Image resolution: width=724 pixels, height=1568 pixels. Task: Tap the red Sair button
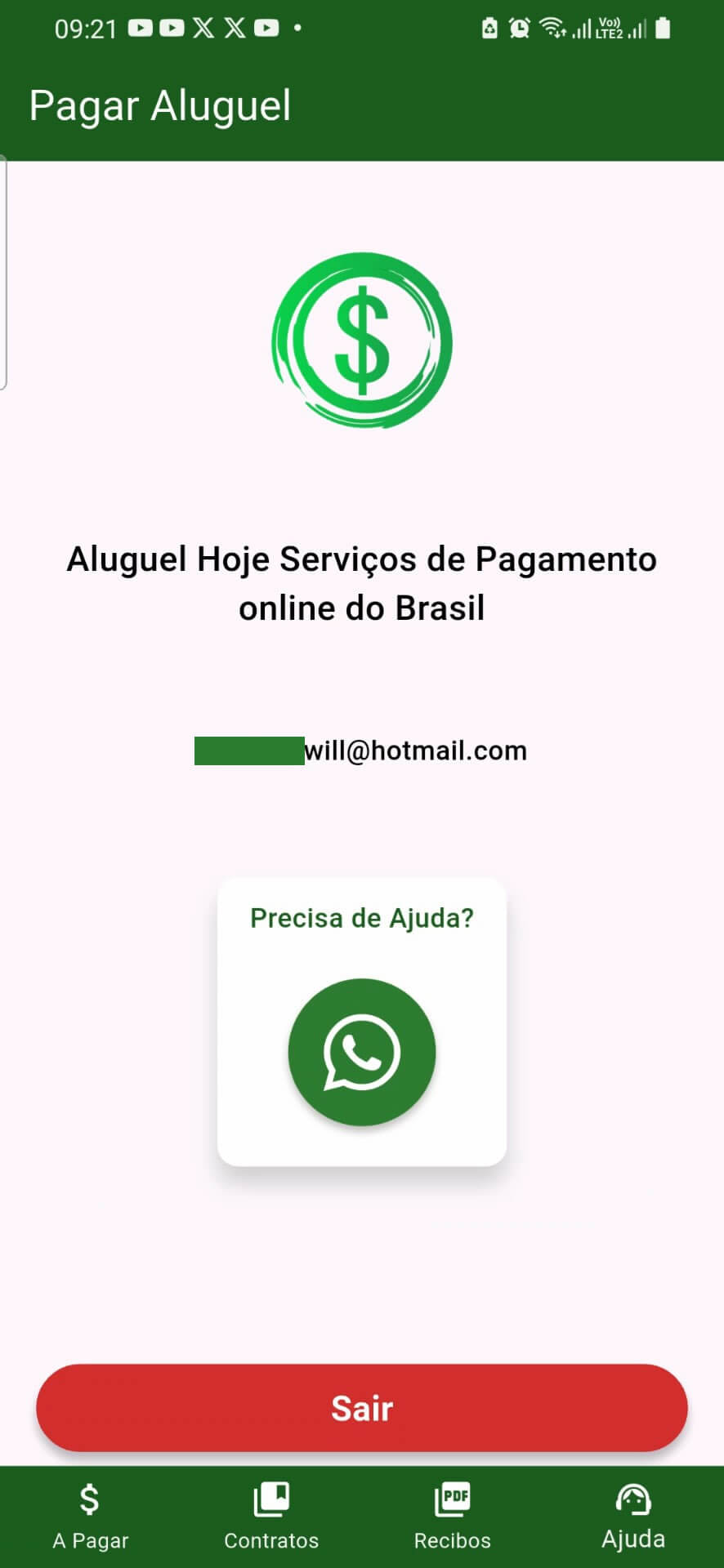[362, 1407]
